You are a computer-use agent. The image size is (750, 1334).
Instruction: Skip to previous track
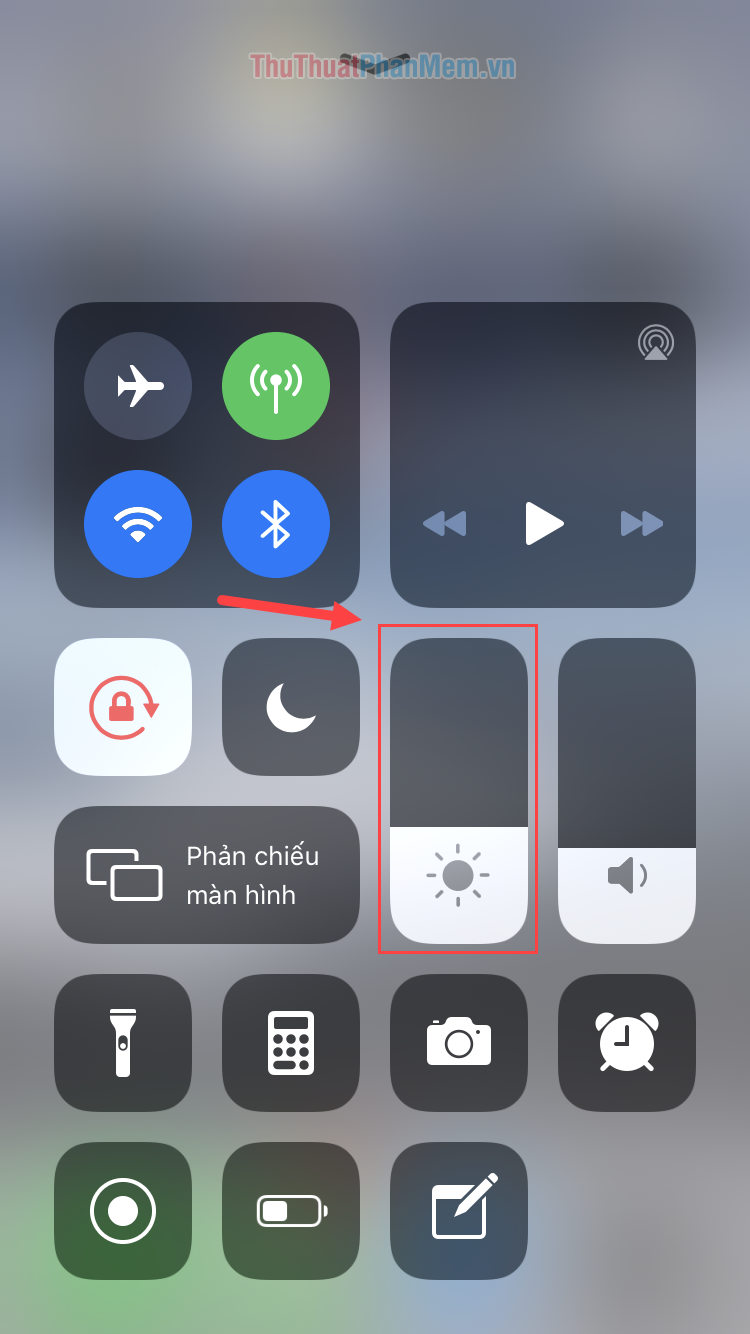(x=445, y=524)
